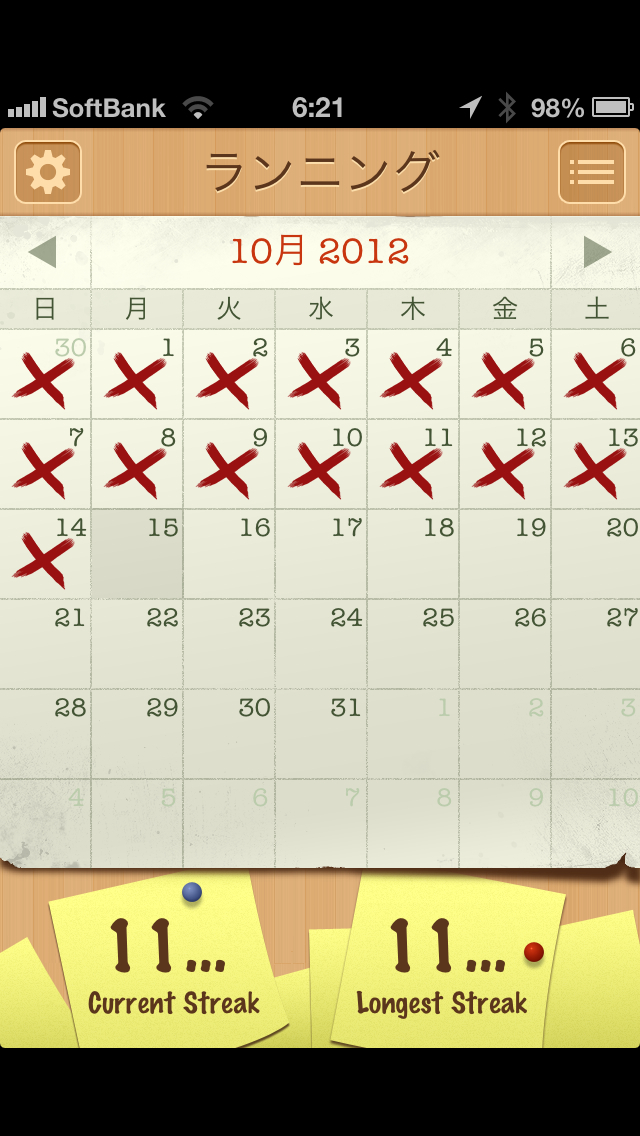Toggle the mark on October 10
This screenshot has height=1136, width=640.
(x=321, y=464)
